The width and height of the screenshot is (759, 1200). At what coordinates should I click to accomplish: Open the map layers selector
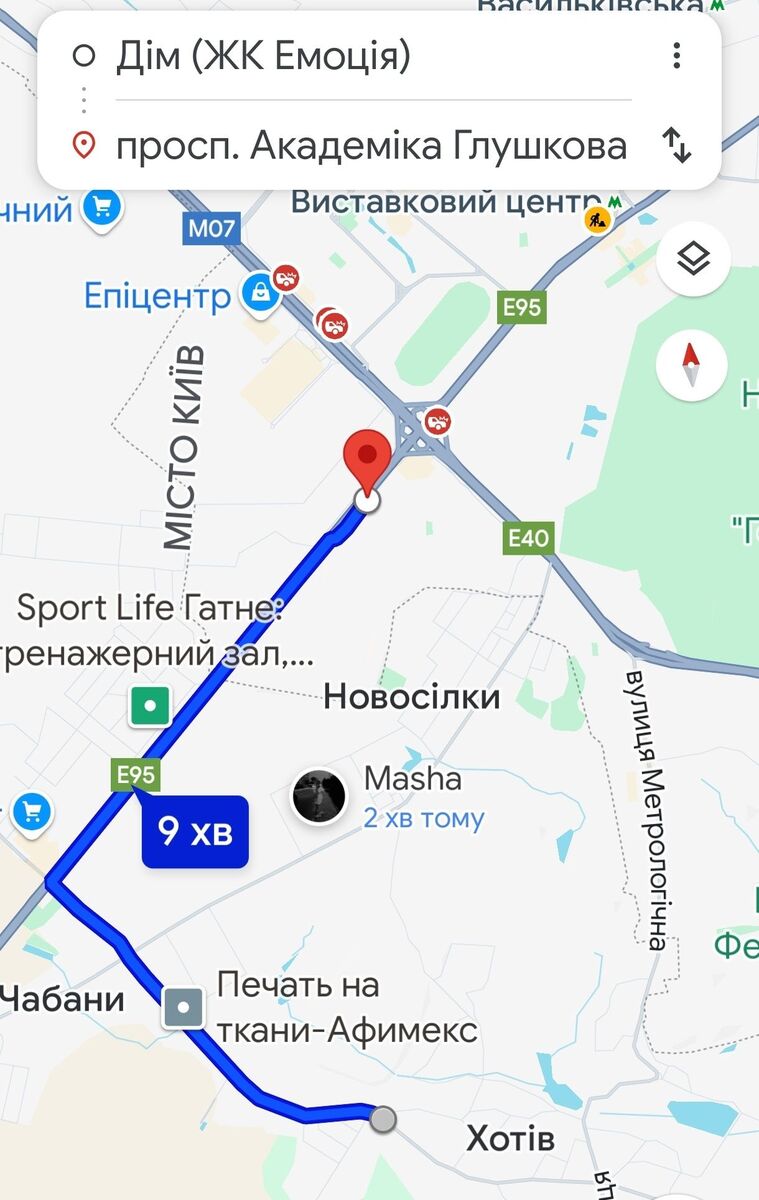coord(693,260)
